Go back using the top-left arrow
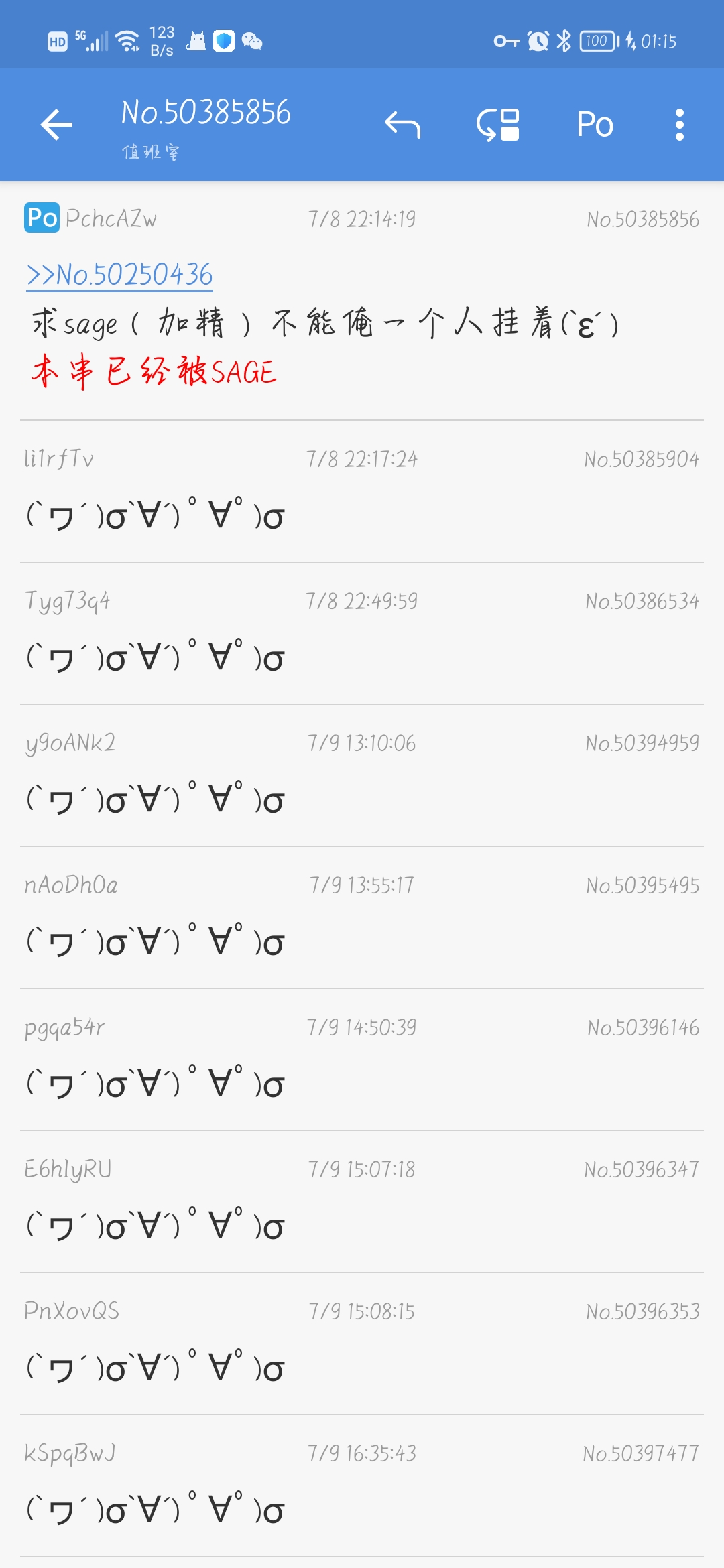Viewport: 724px width, 1568px height. click(x=56, y=125)
